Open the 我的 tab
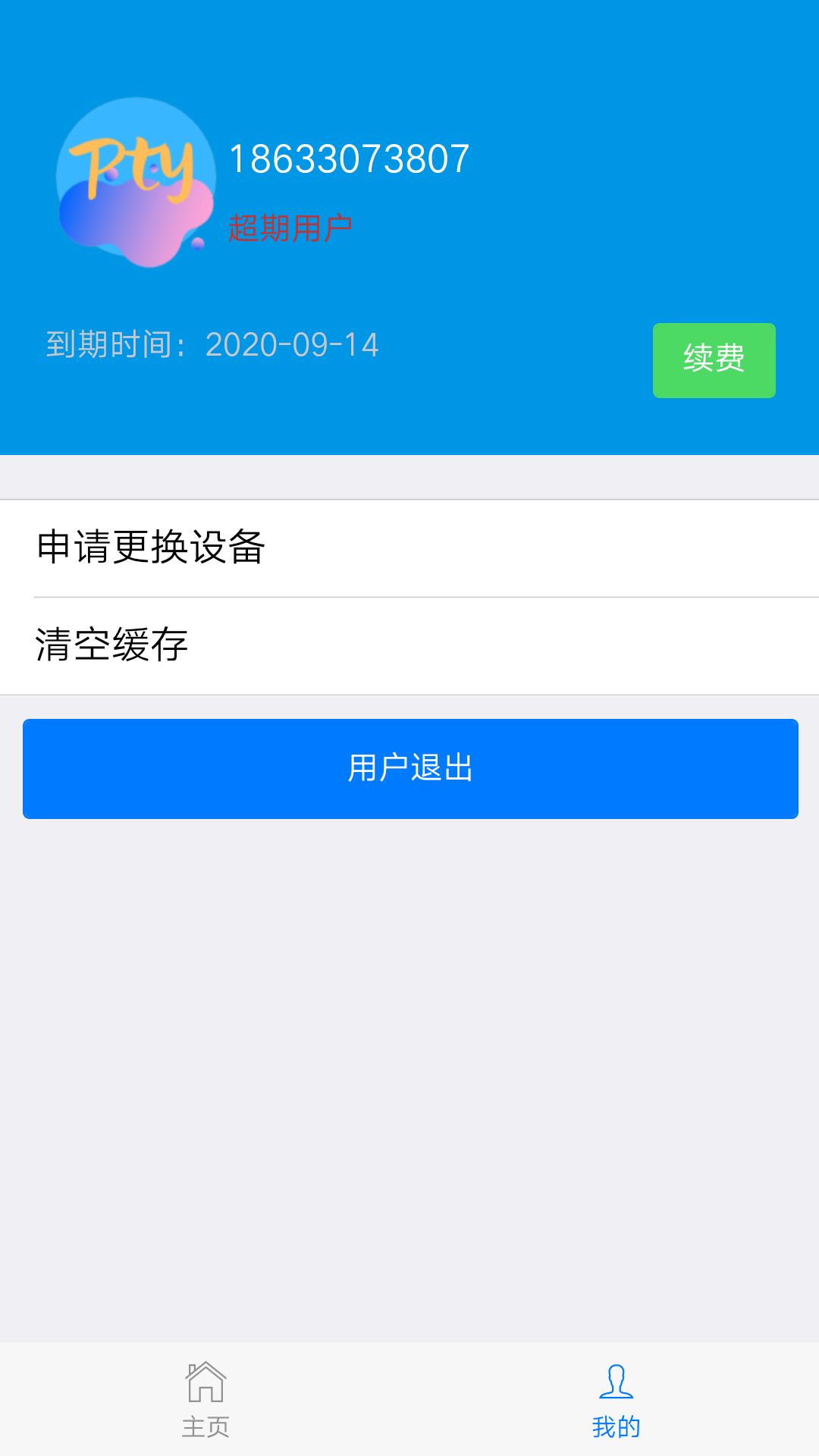Viewport: 819px width, 1456px height. (616, 1399)
